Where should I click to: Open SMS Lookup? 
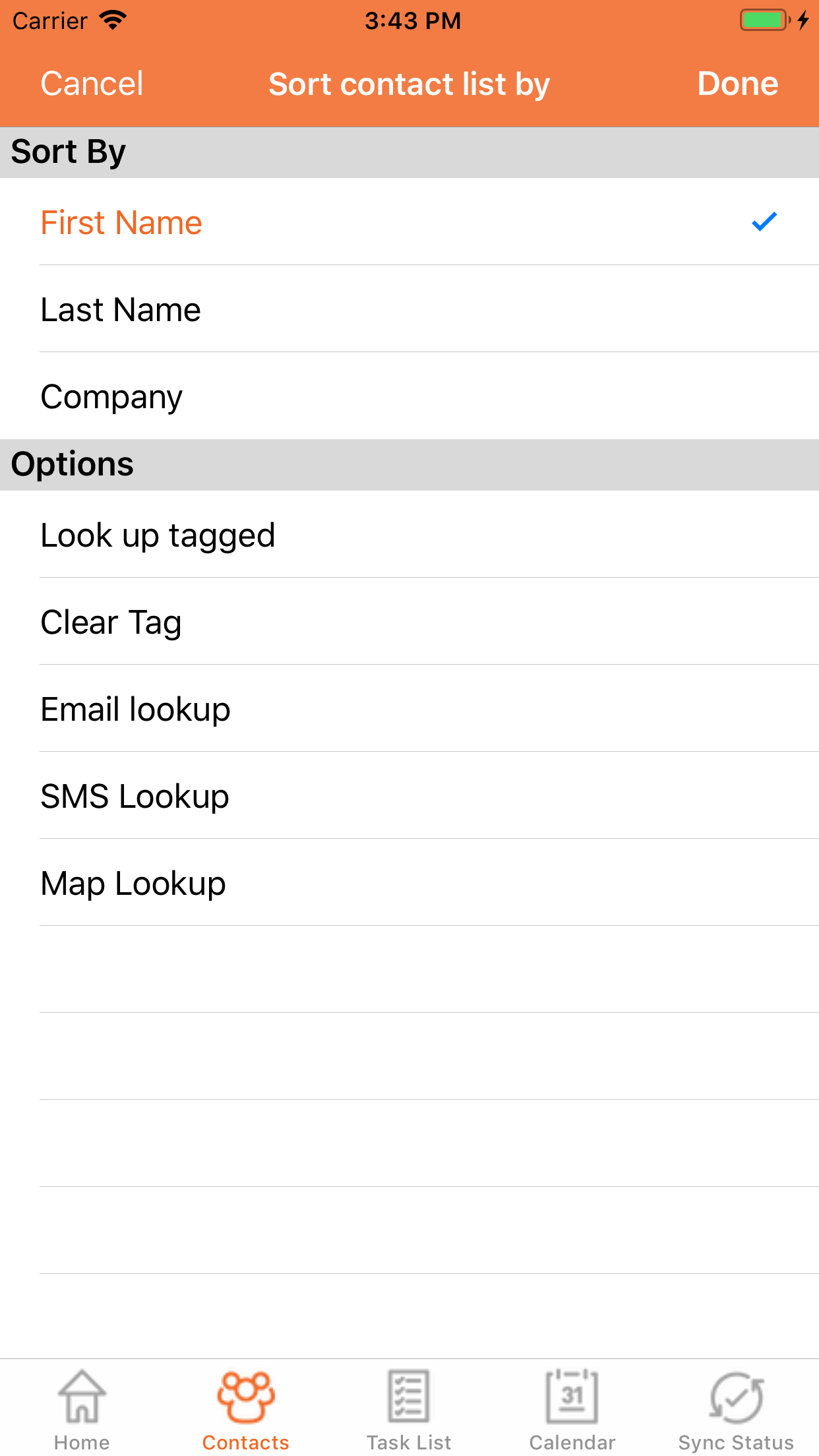tap(409, 796)
